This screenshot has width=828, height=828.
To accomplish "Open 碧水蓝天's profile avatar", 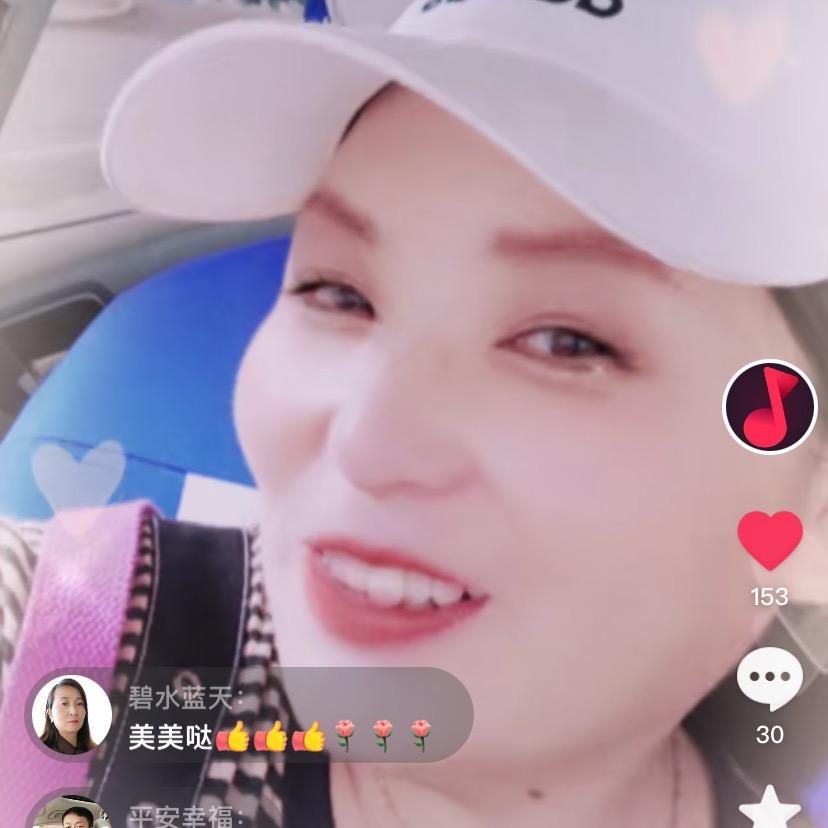I will click(x=72, y=715).
